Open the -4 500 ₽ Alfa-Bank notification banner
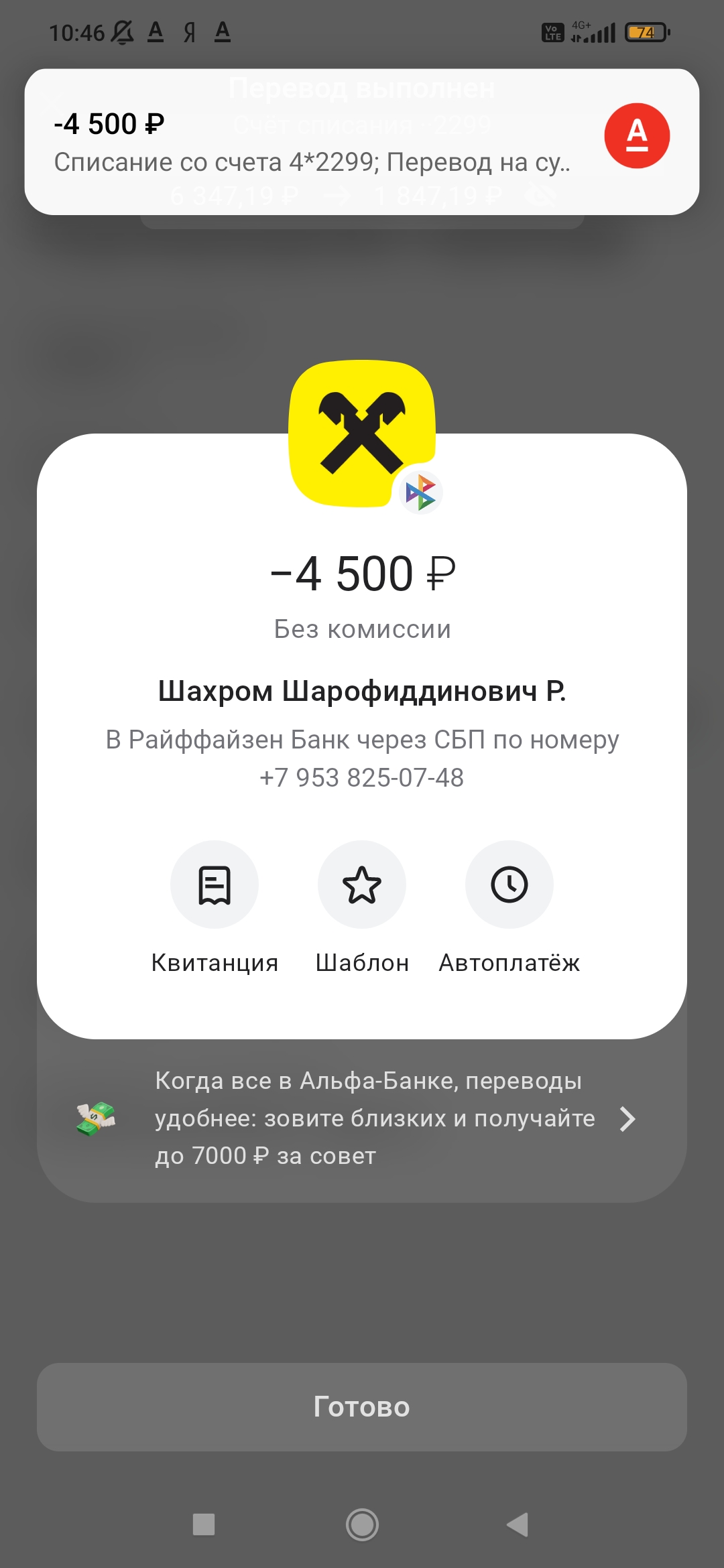 (x=362, y=142)
